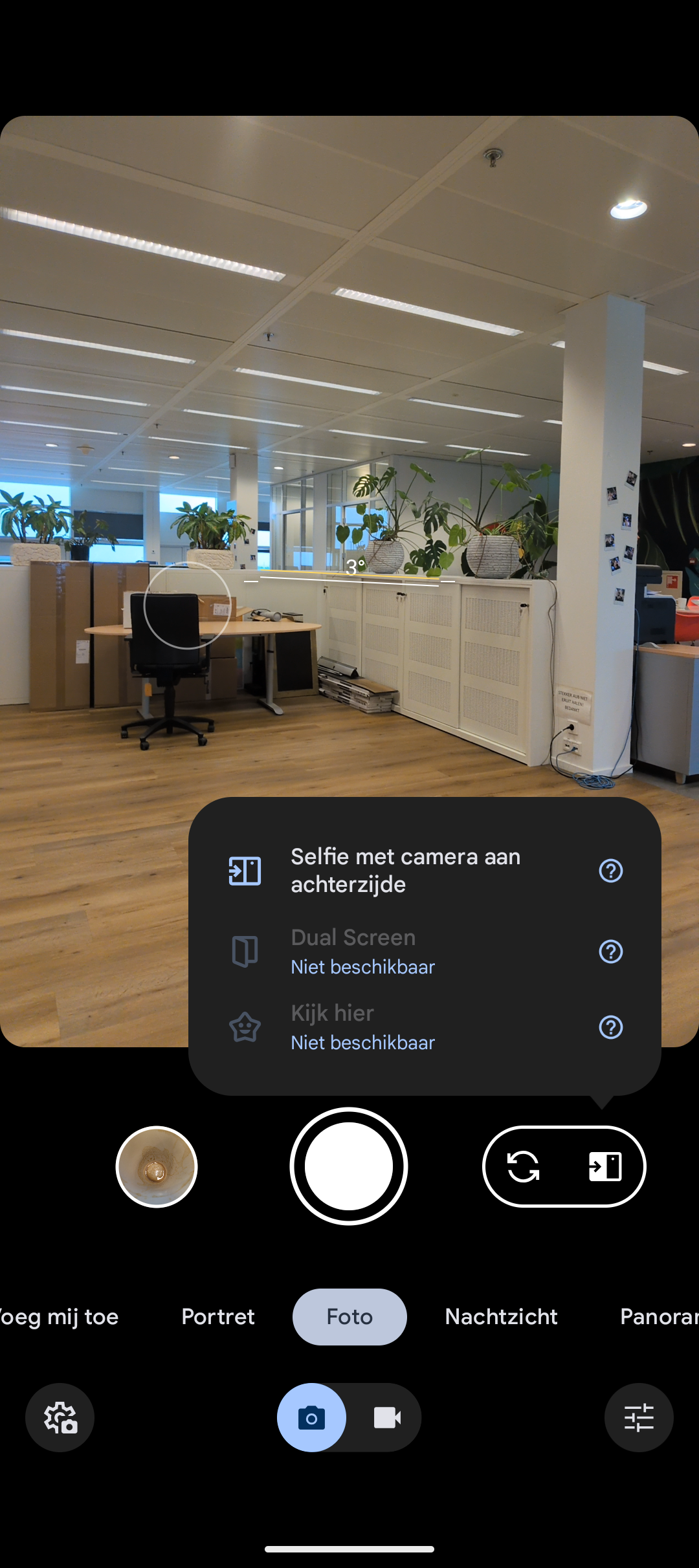This screenshot has height=1568, width=699.
Task: Switch to video recording mode
Action: click(387, 1417)
